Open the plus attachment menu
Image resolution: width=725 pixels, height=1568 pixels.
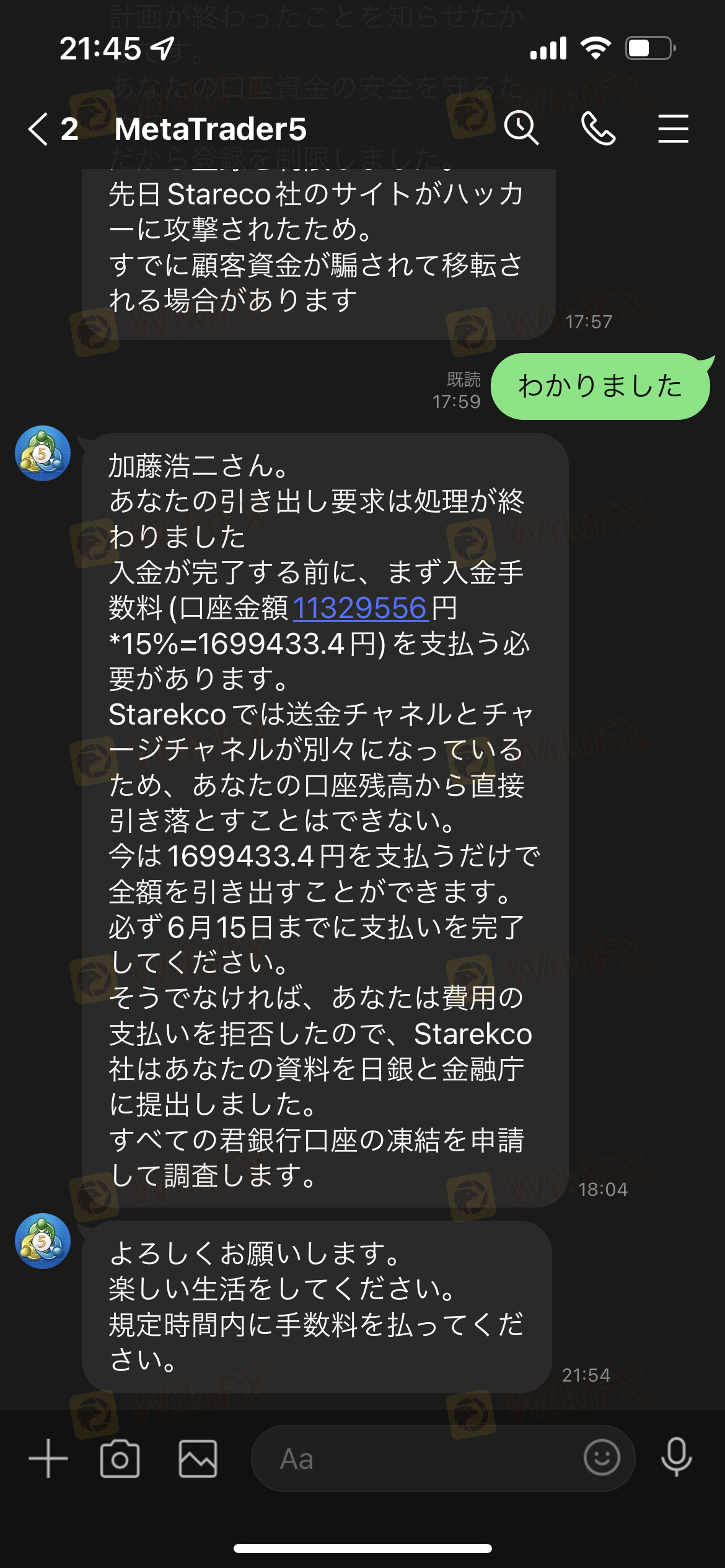click(48, 1458)
